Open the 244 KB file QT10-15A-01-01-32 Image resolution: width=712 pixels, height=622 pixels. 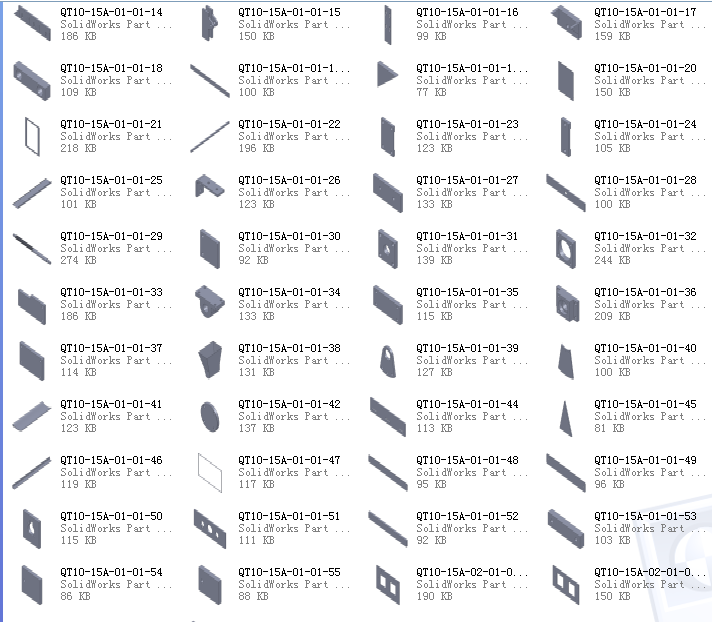pos(645,237)
